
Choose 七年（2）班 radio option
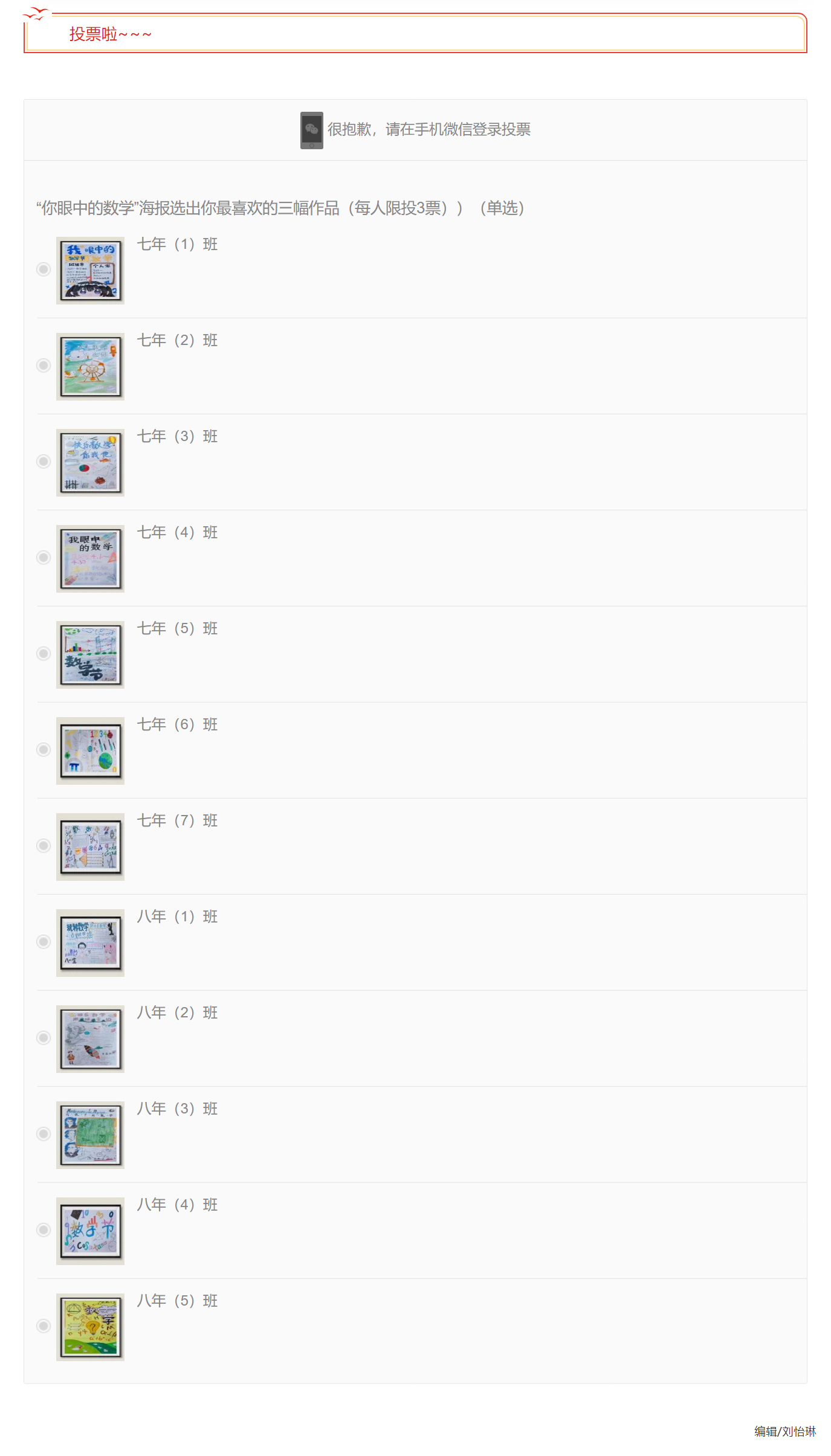pos(44,366)
